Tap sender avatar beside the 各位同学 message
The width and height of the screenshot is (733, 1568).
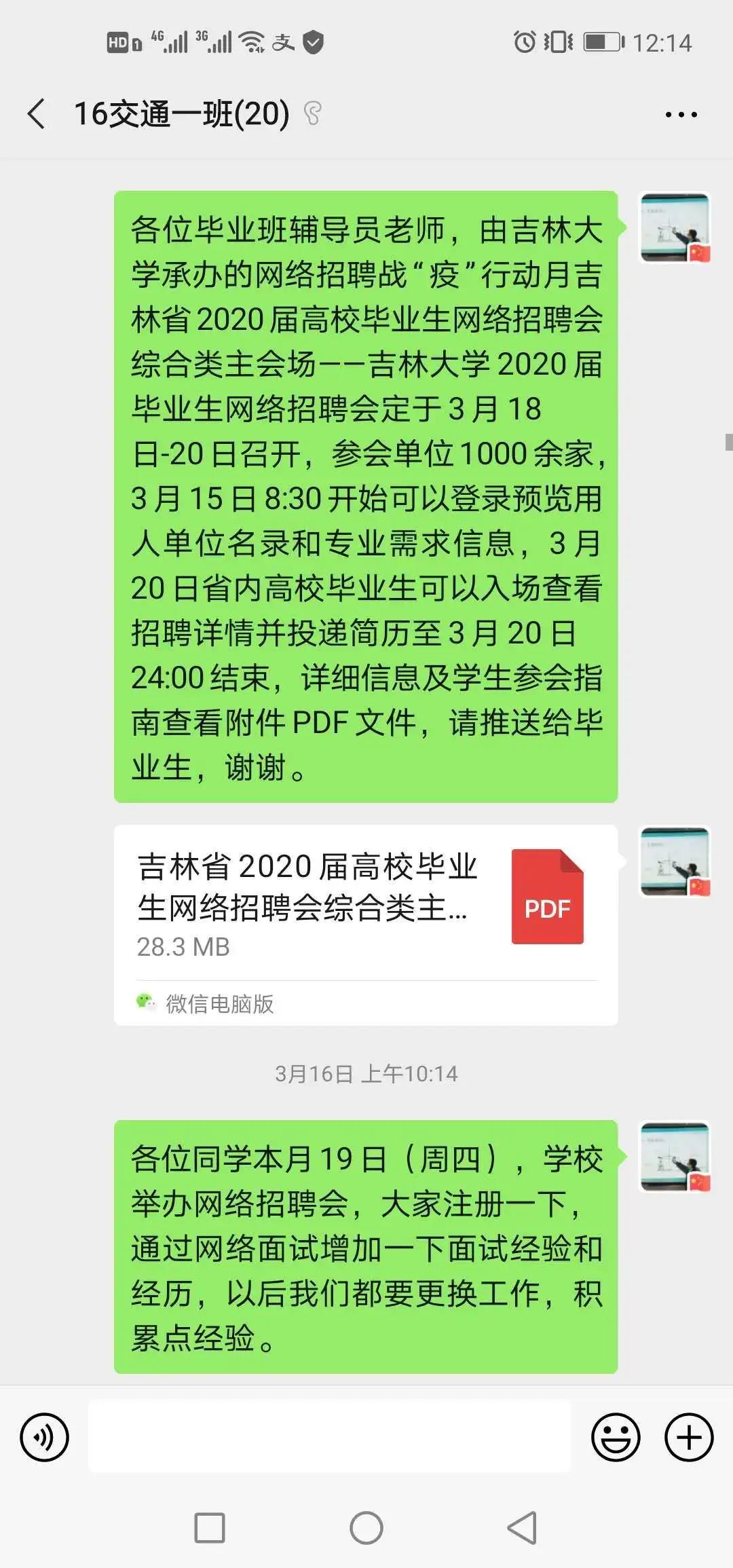(x=675, y=1156)
